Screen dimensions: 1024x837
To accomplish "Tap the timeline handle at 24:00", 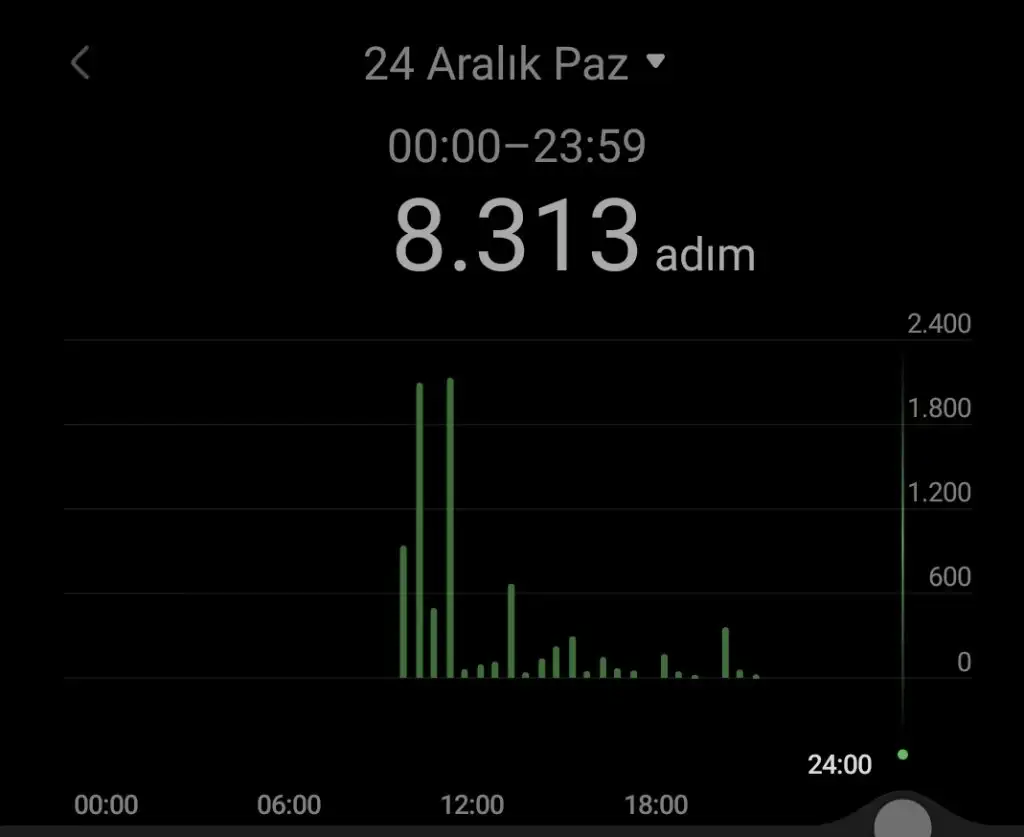I will click(902, 815).
